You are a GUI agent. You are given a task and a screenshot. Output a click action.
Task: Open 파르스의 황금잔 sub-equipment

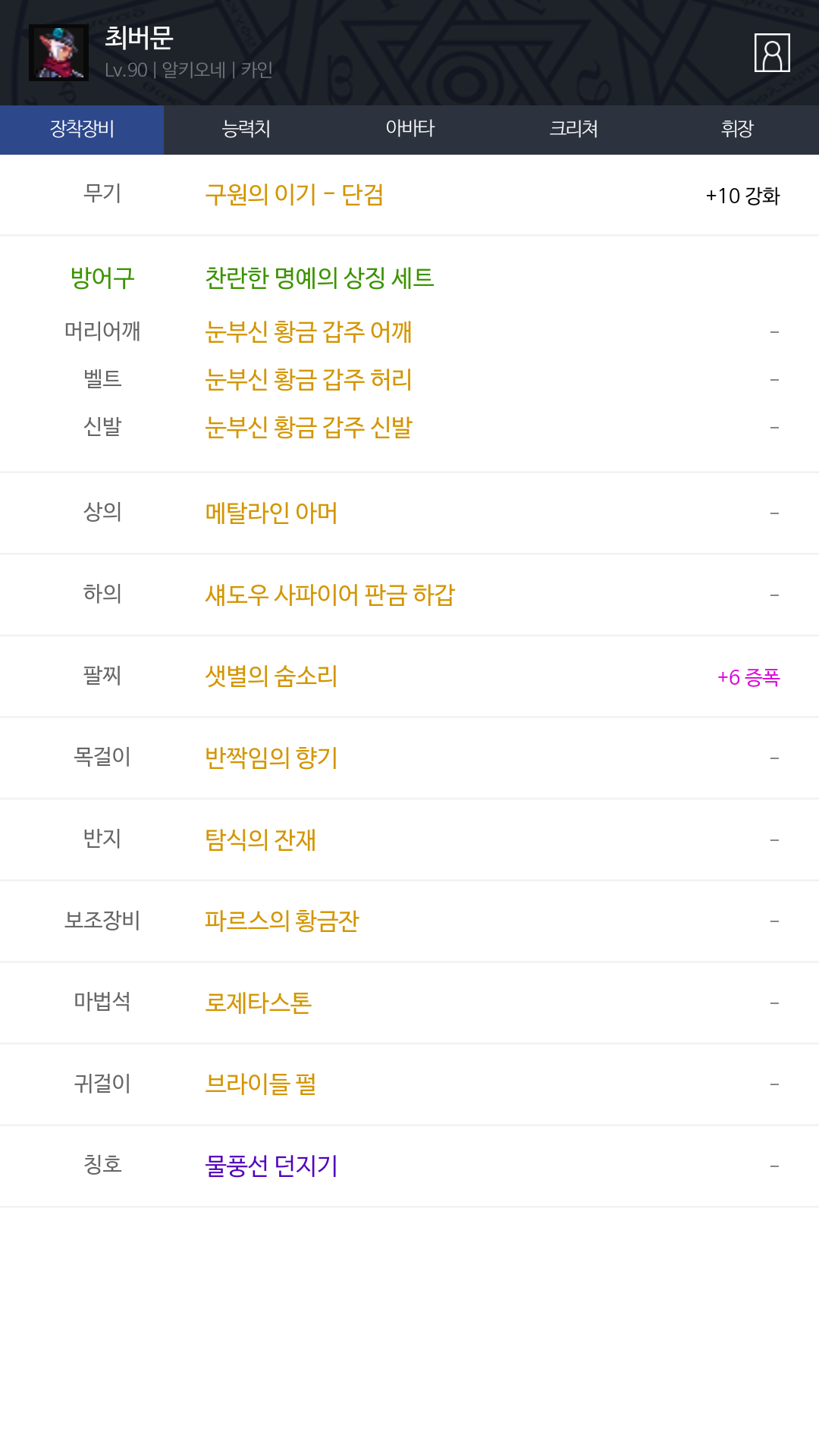[282, 921]
